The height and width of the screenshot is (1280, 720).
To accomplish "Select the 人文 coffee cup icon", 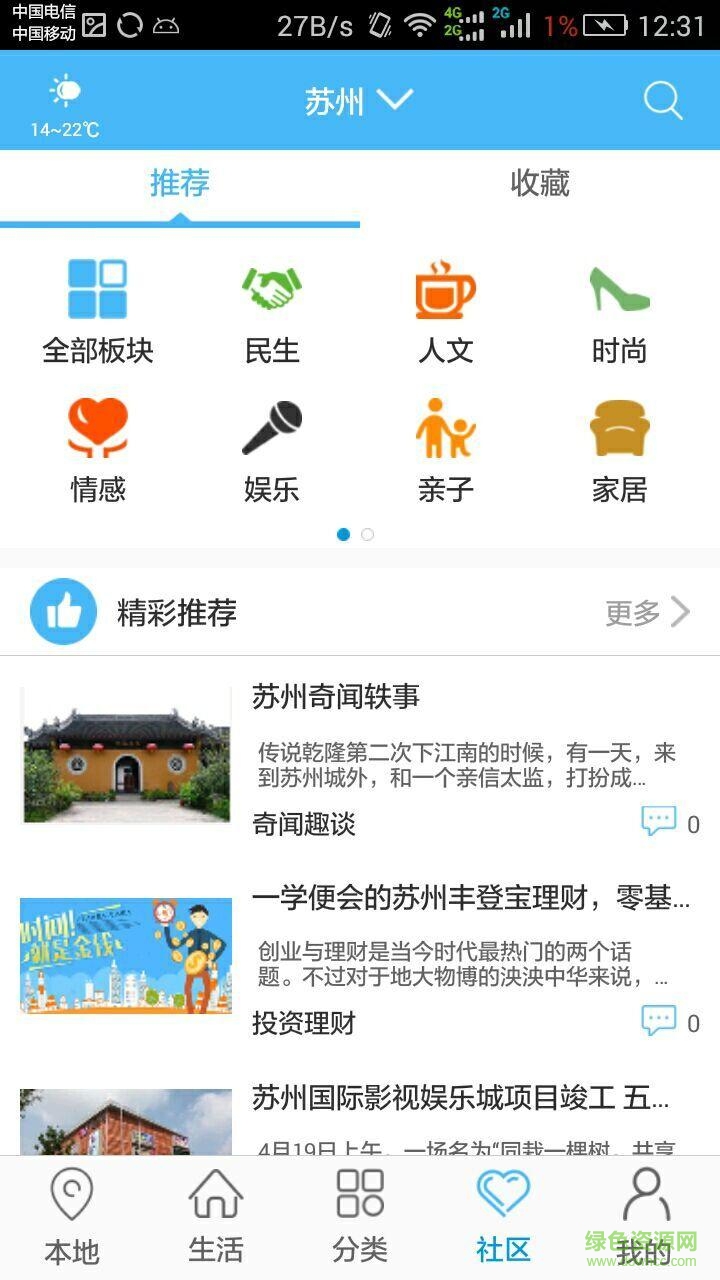I will 445,288.
